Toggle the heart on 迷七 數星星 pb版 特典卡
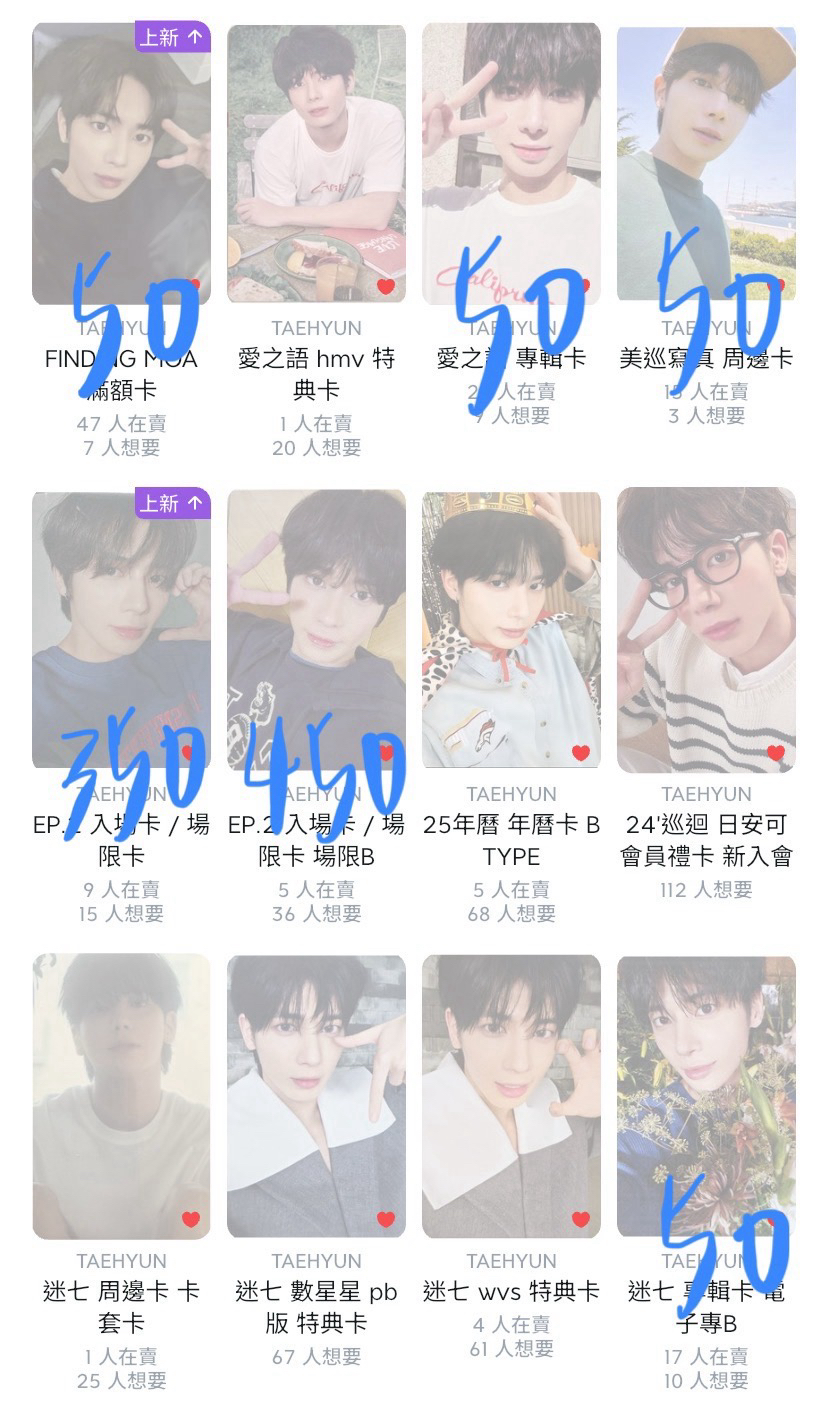This screenshot has height=1403, width=828. [386, 1219]
